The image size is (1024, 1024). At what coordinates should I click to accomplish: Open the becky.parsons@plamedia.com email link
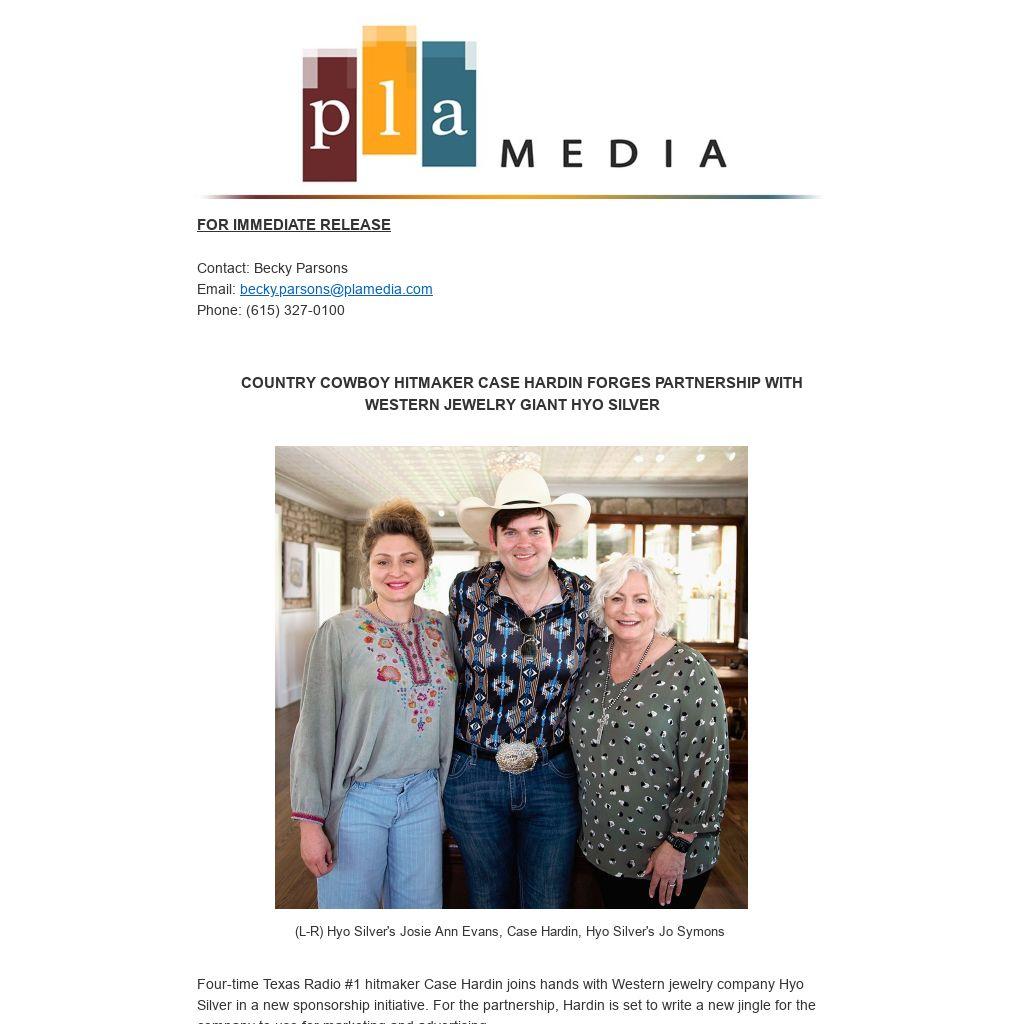[336, 289]
